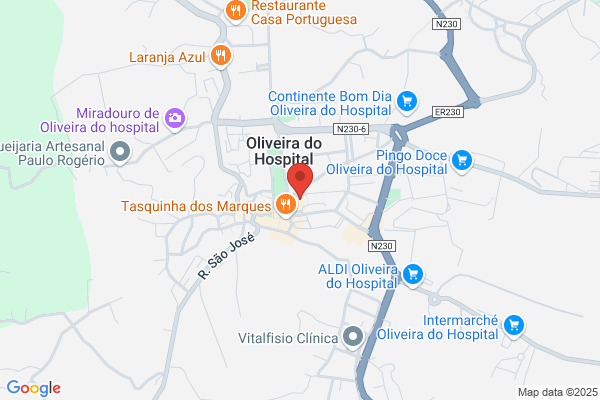The width and height of the screenshot is (600, 400).
Task: Open the Intermarché Oliveira do Hospital marker
Action: (x=514, y=326)
